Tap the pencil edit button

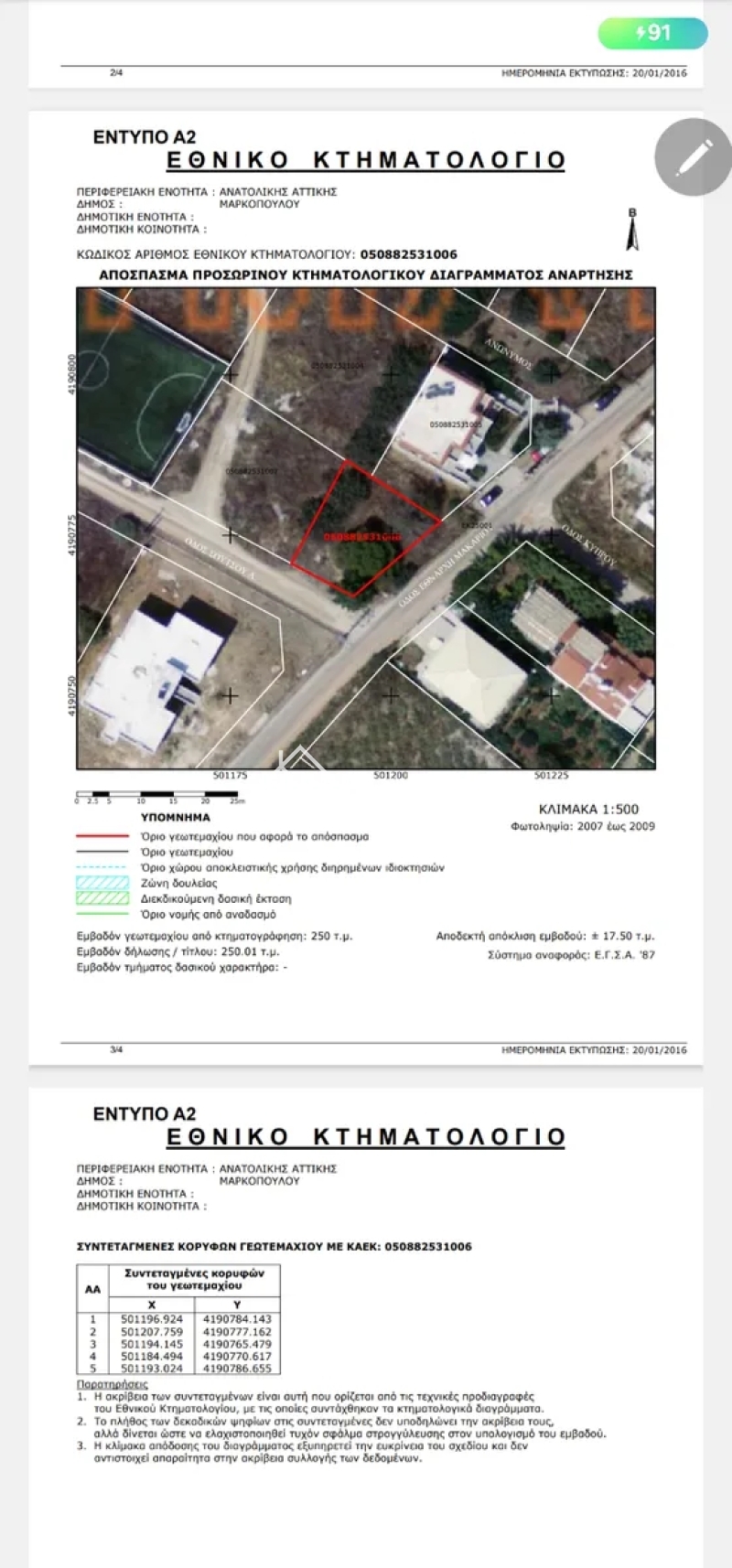(x=693, y=156)
